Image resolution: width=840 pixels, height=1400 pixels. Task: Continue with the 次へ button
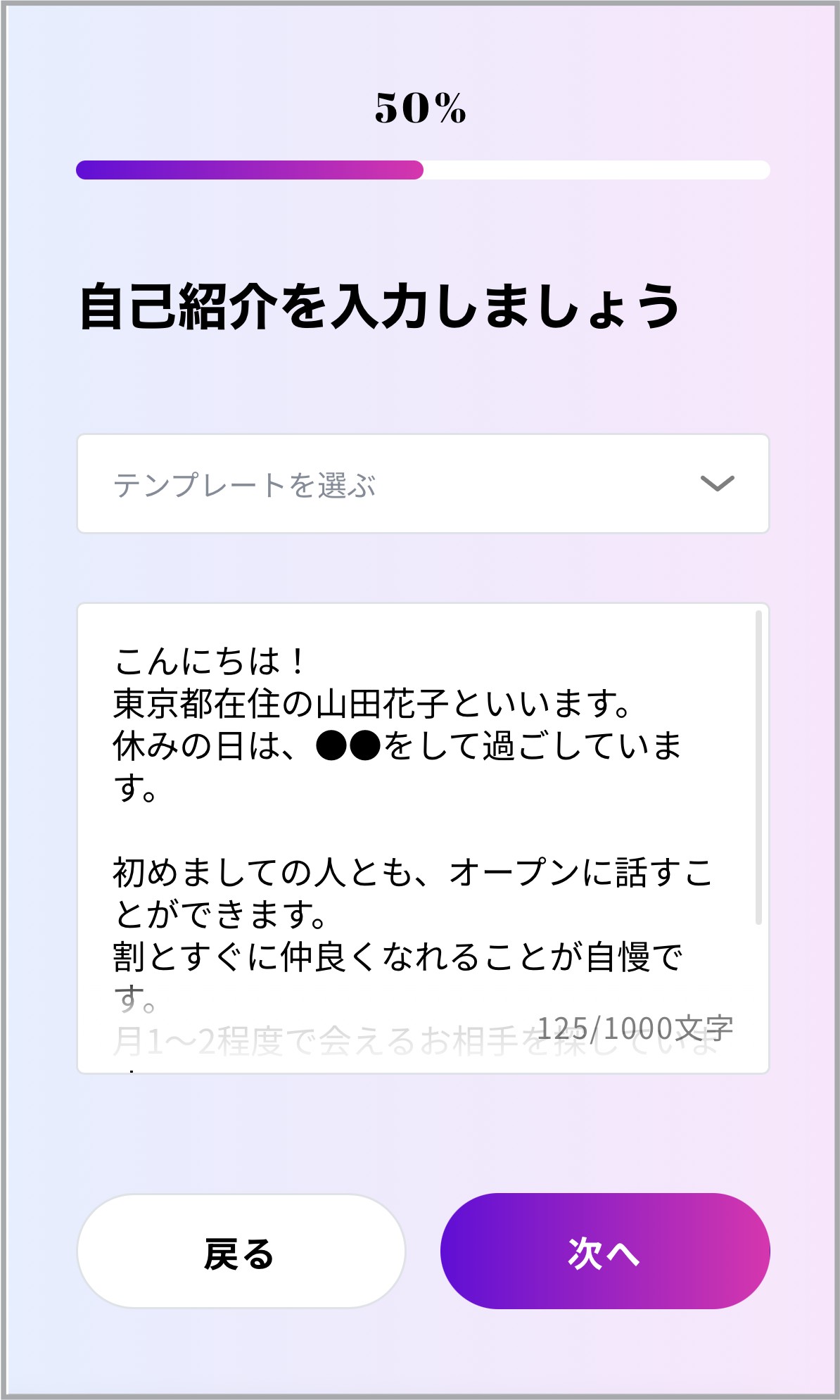click(x=605, y=1251)
